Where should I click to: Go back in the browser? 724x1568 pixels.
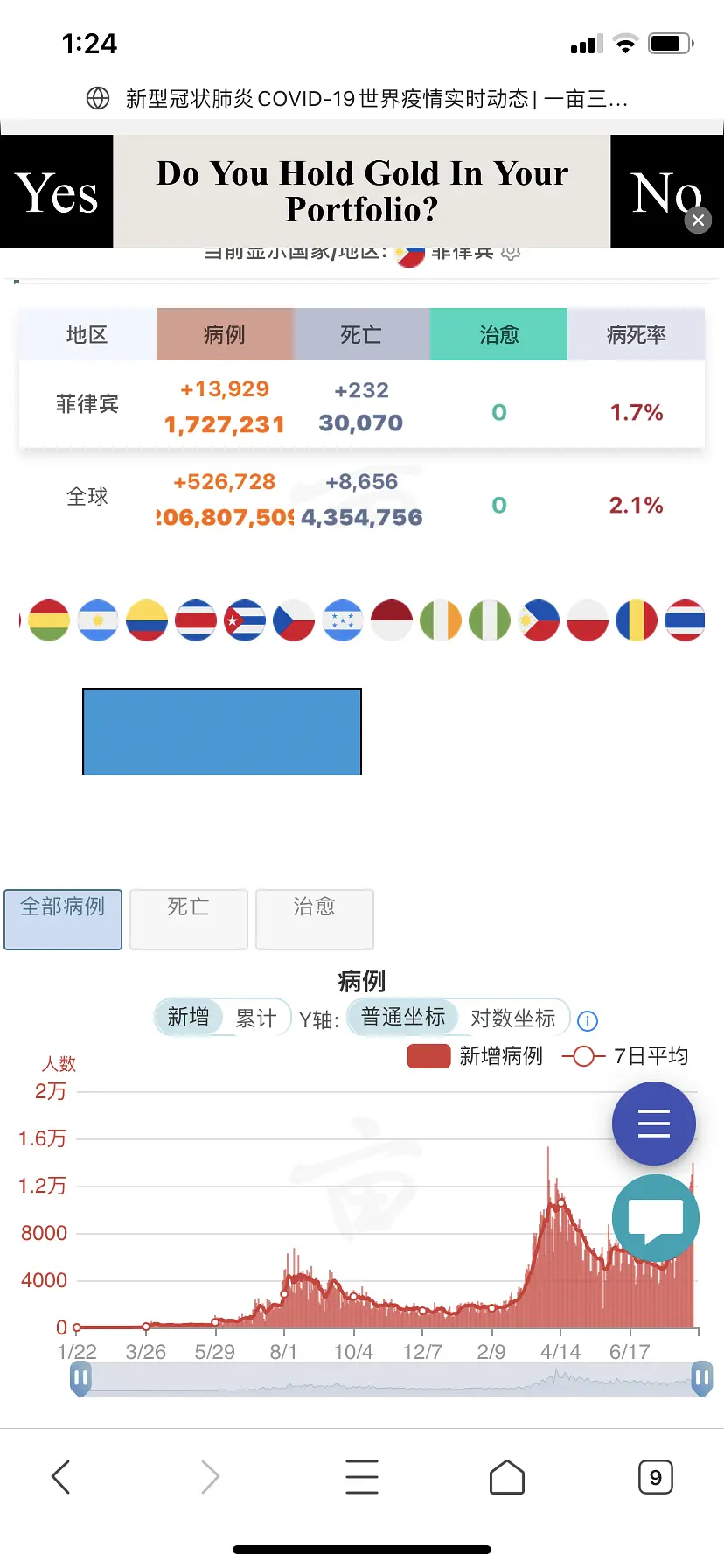point(60,1477)
